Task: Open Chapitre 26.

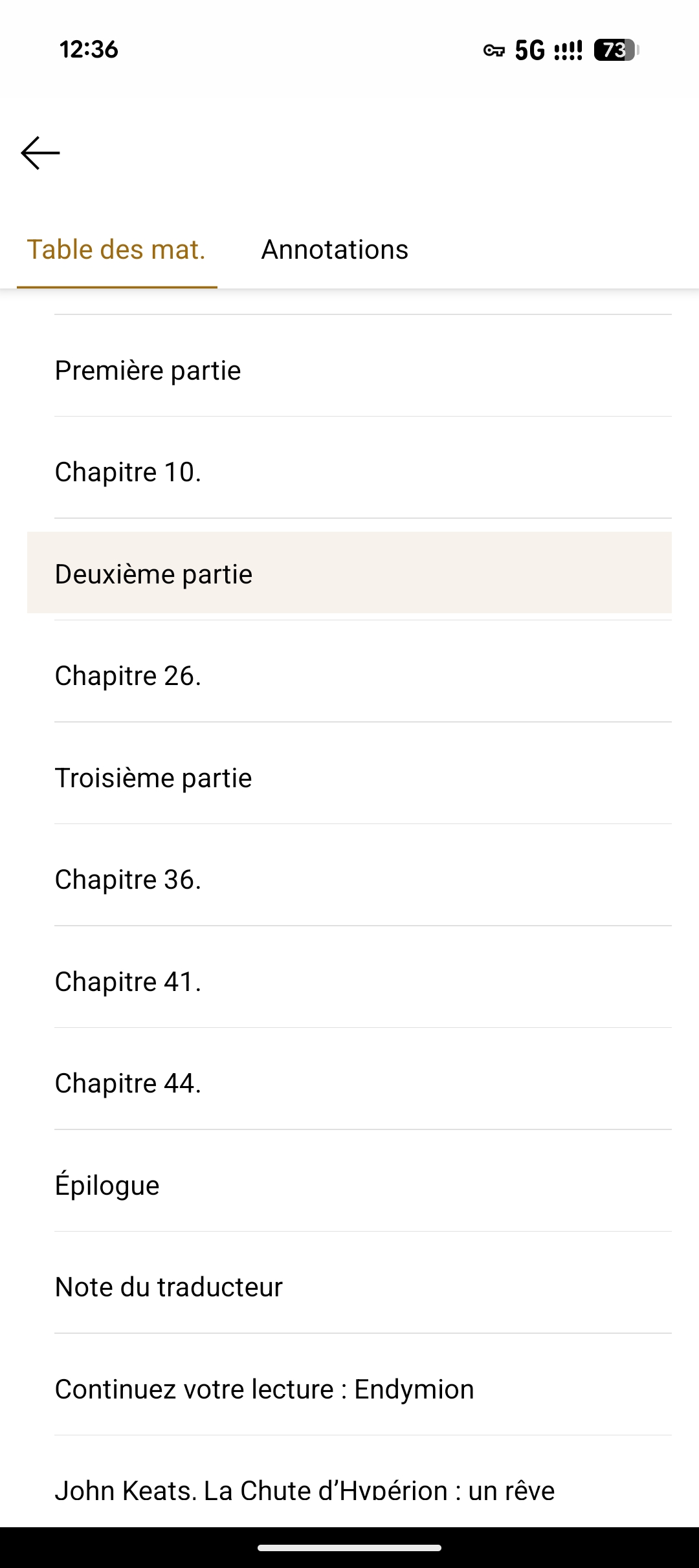Action: pos(128,676)
